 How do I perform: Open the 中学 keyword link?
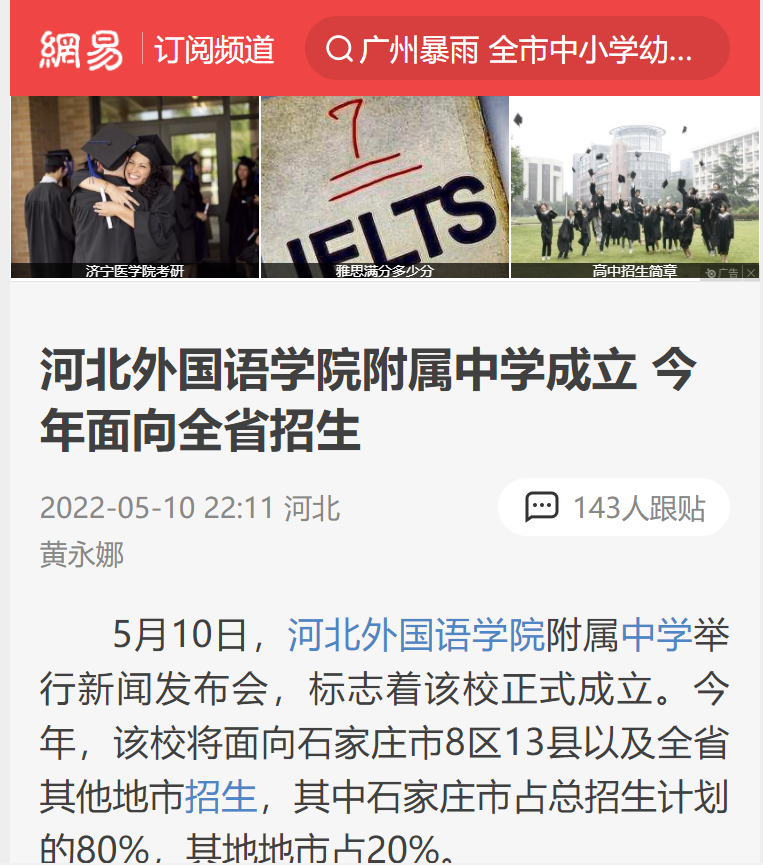coord(656,635)
